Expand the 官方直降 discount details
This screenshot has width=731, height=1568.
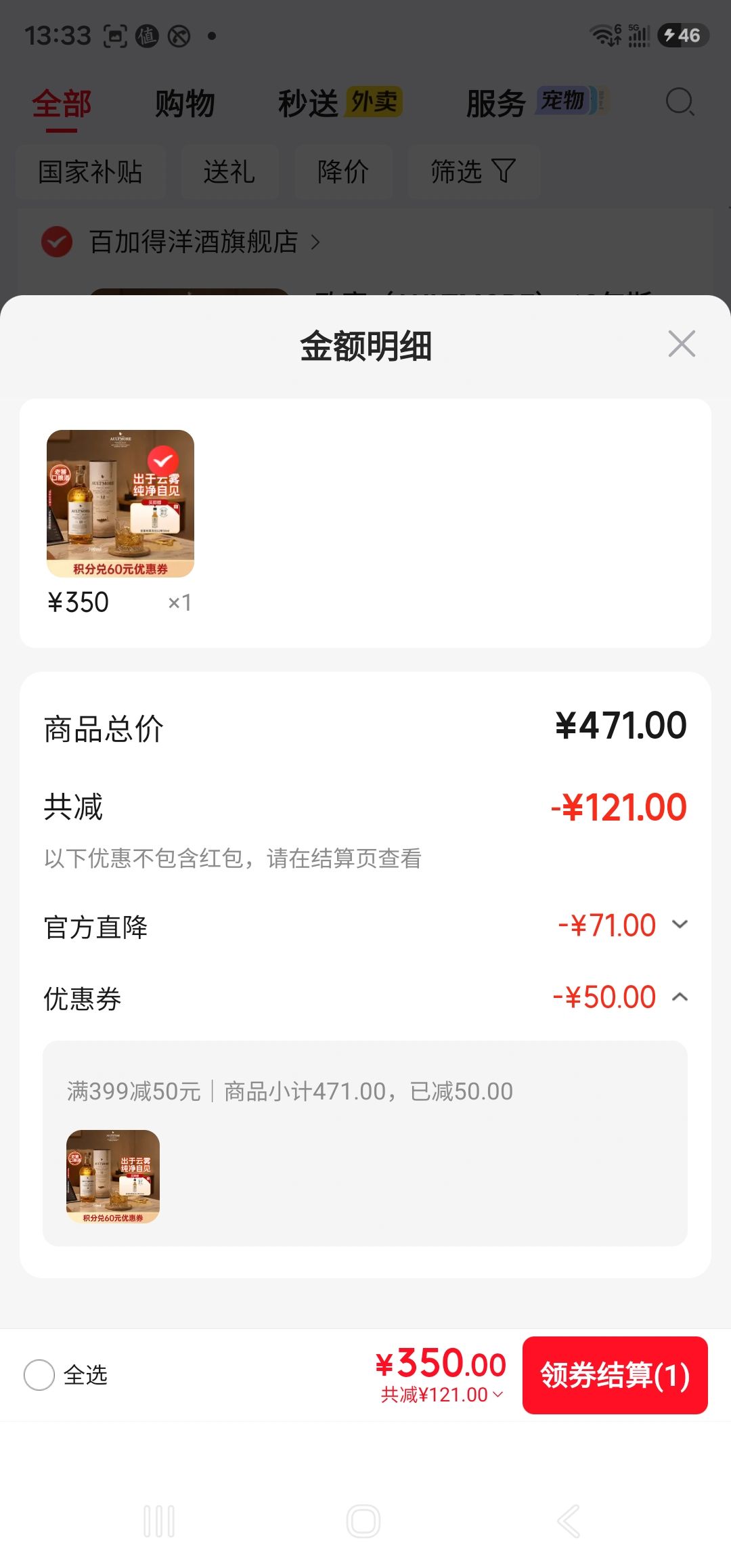coord(680,925)
